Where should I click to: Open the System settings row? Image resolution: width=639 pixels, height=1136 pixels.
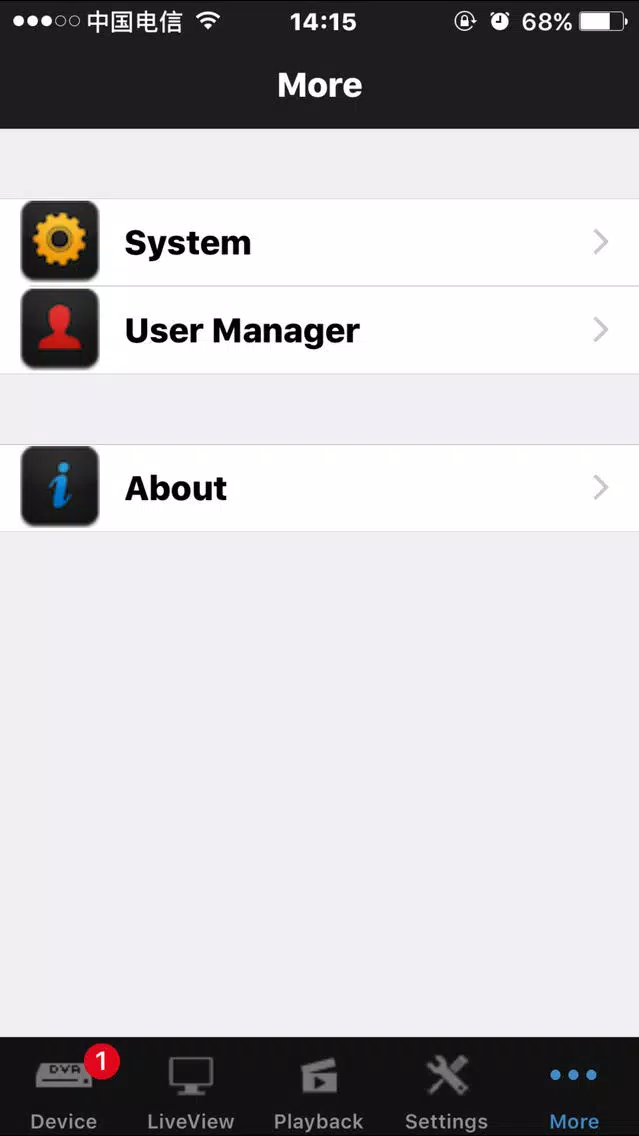click(319, 243)
